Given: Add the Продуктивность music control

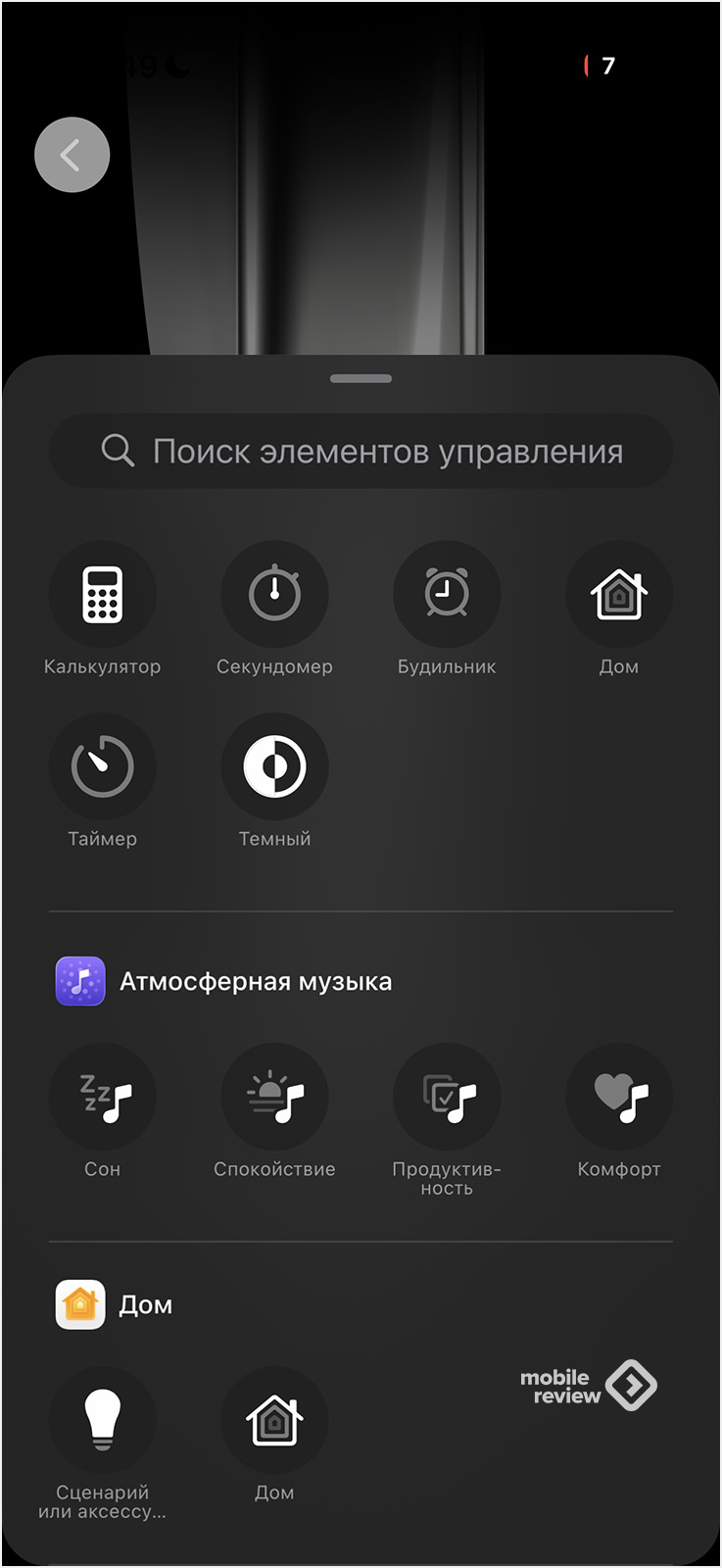Looking at the screenshot, I should (447, 1097).
